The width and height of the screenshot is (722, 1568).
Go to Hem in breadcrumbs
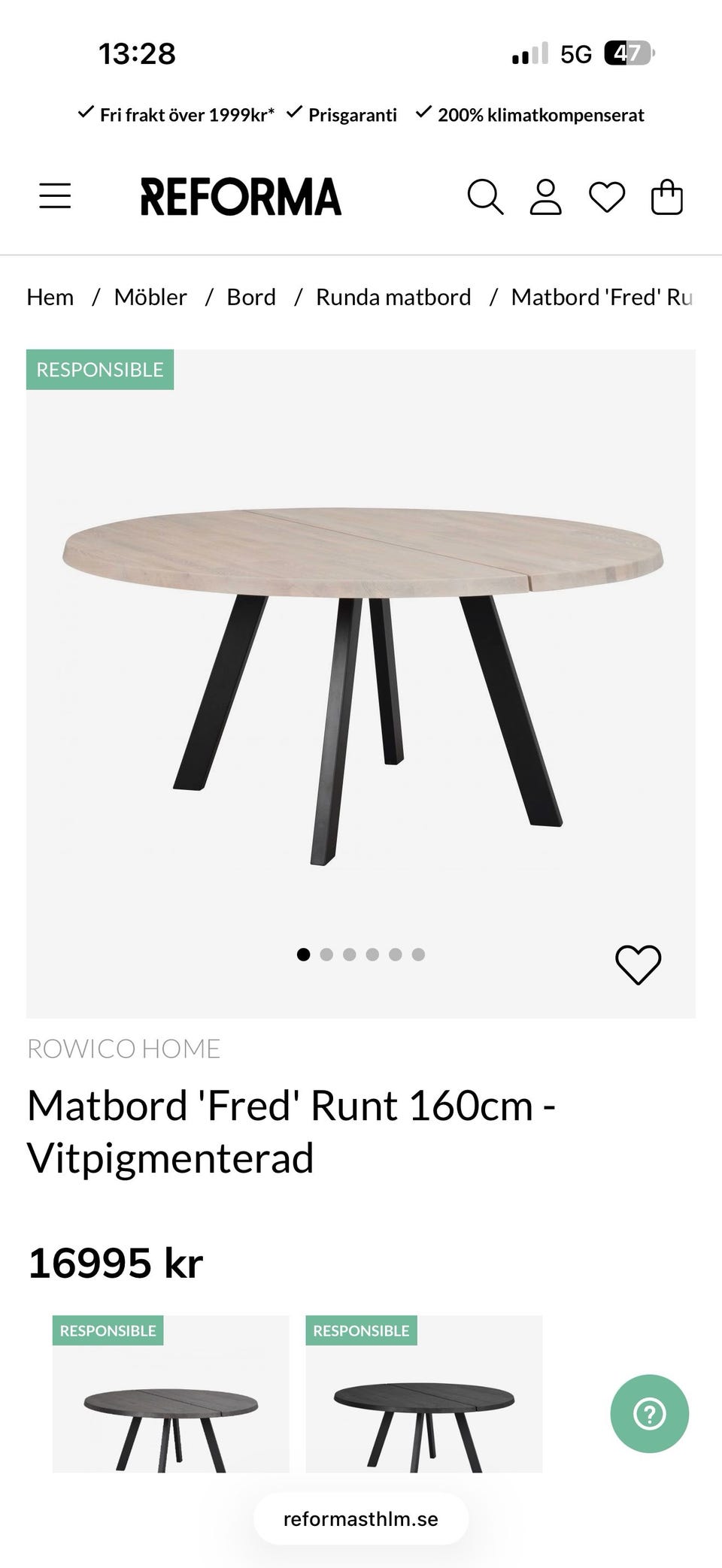(50, 298)
